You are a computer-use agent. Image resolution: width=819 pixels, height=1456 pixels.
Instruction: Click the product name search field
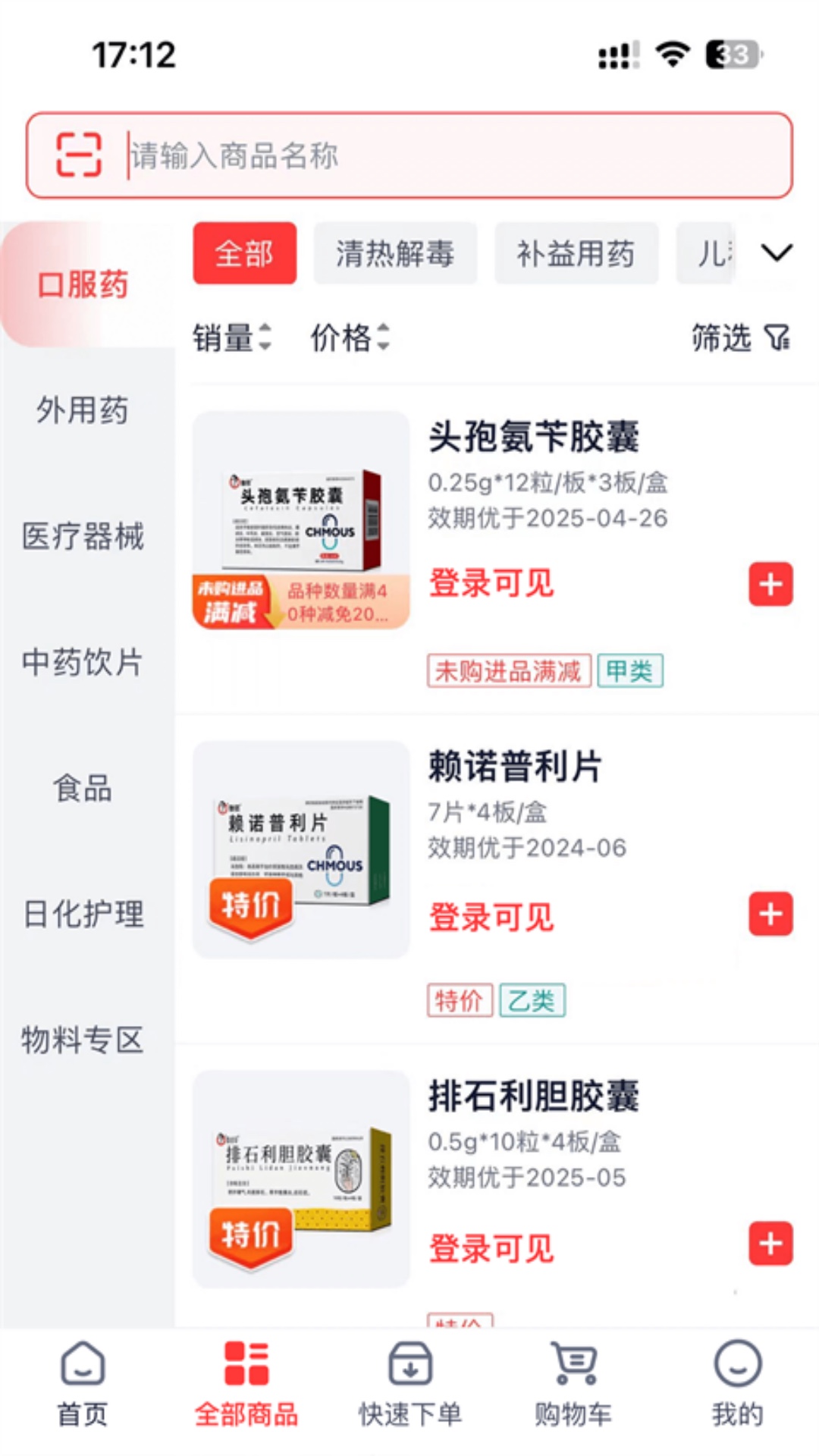pos(425,157)
